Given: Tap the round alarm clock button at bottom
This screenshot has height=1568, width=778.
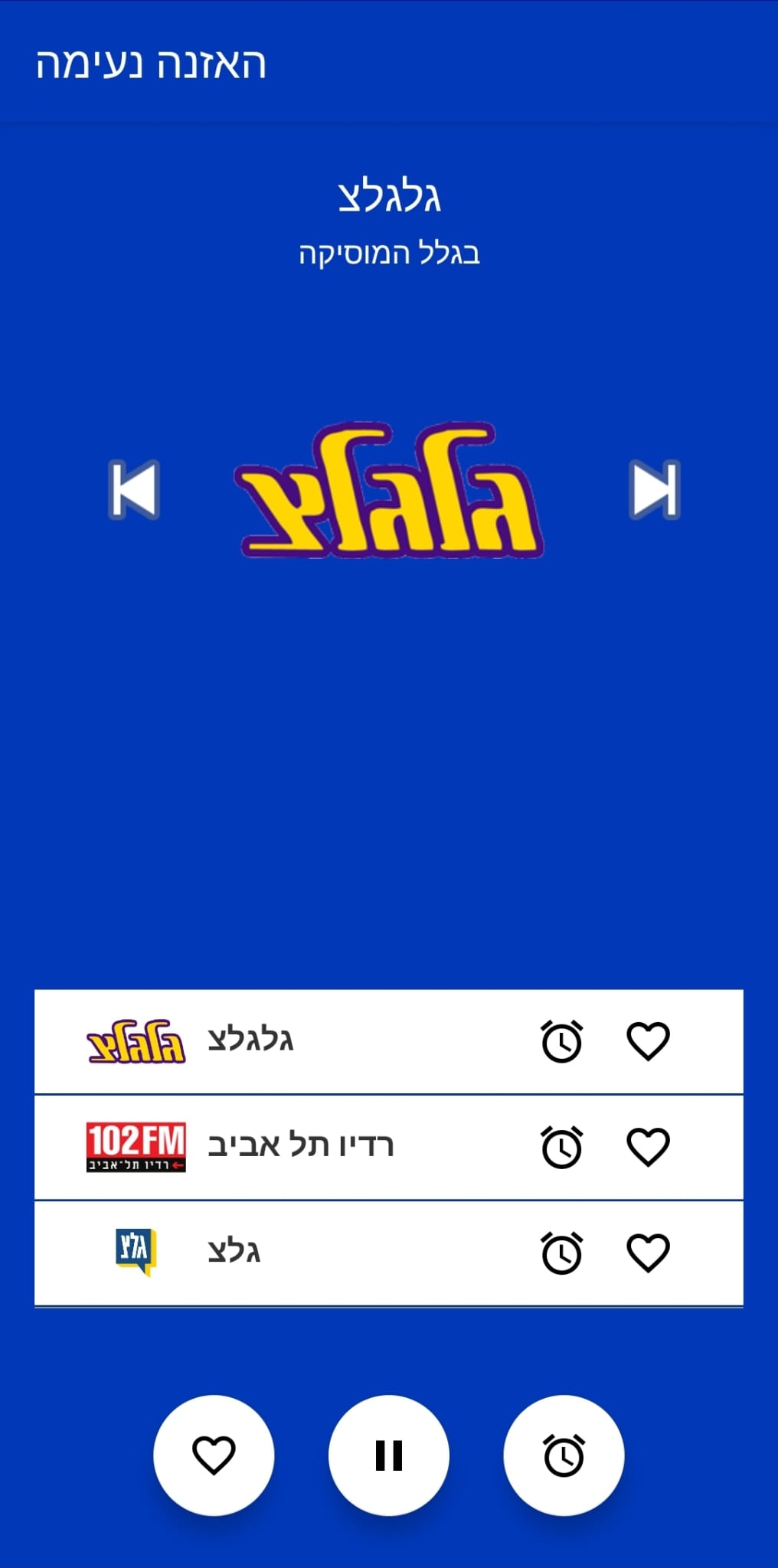Looking at the screenshot, I should 564,1455.
